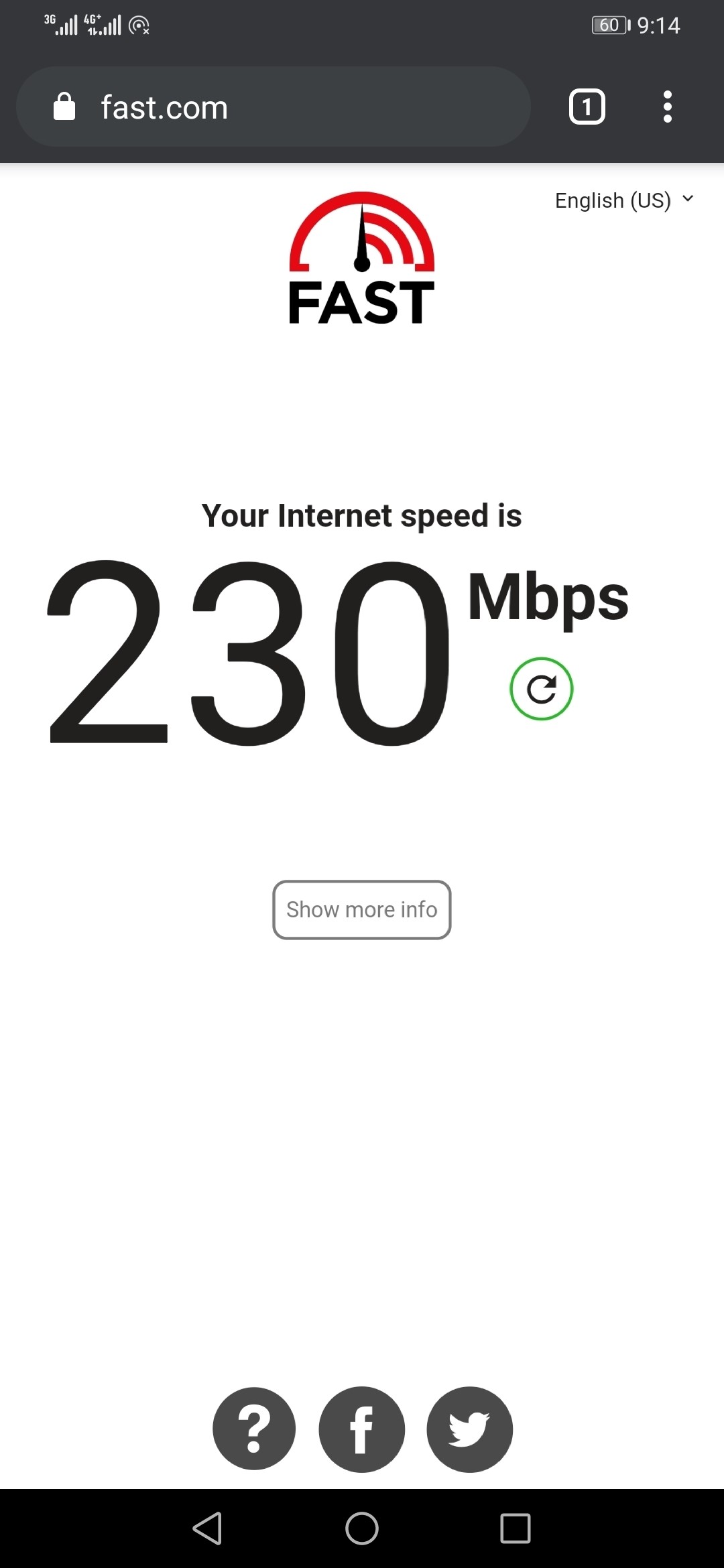
Task: Open the browser overflow menu
Action: tap(667, 107)
